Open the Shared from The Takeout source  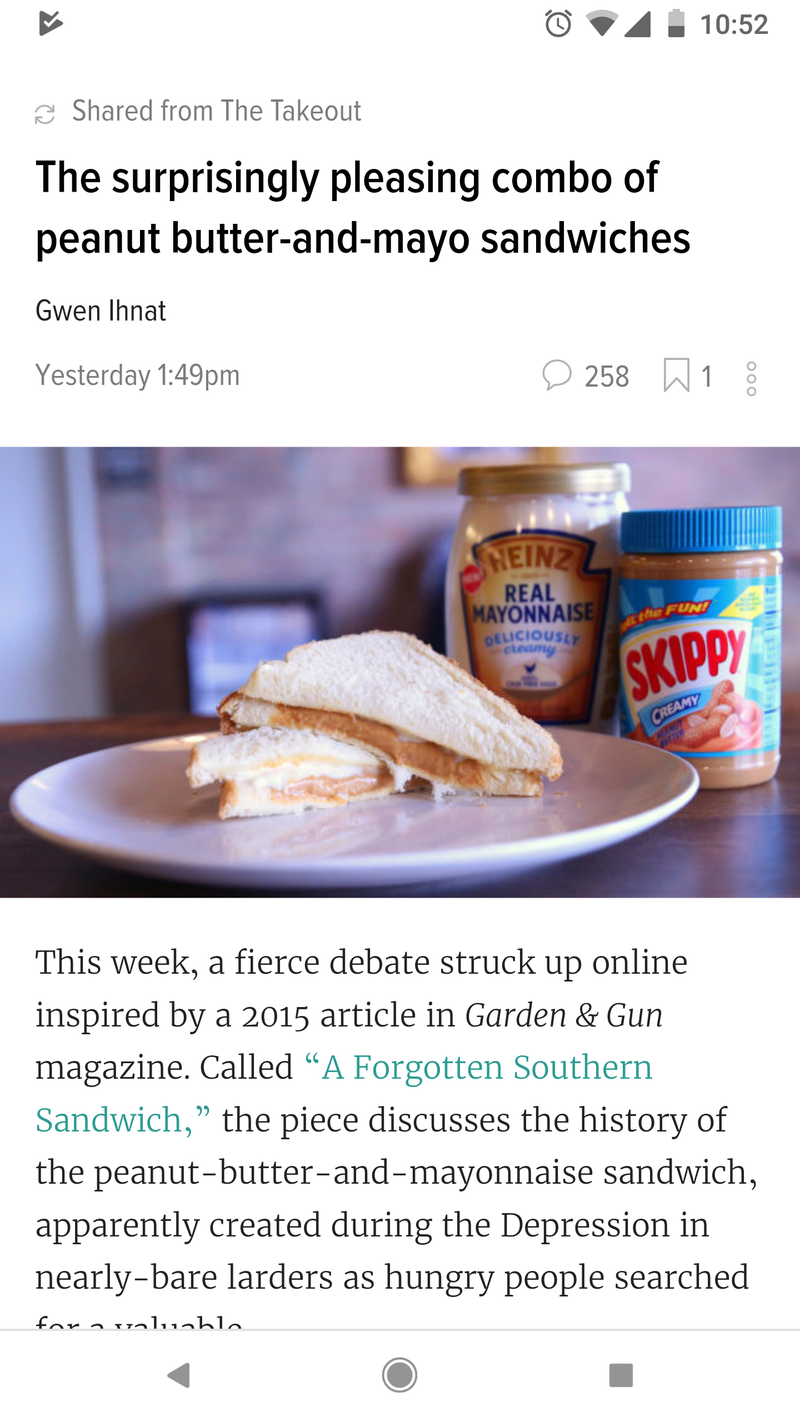215,111
